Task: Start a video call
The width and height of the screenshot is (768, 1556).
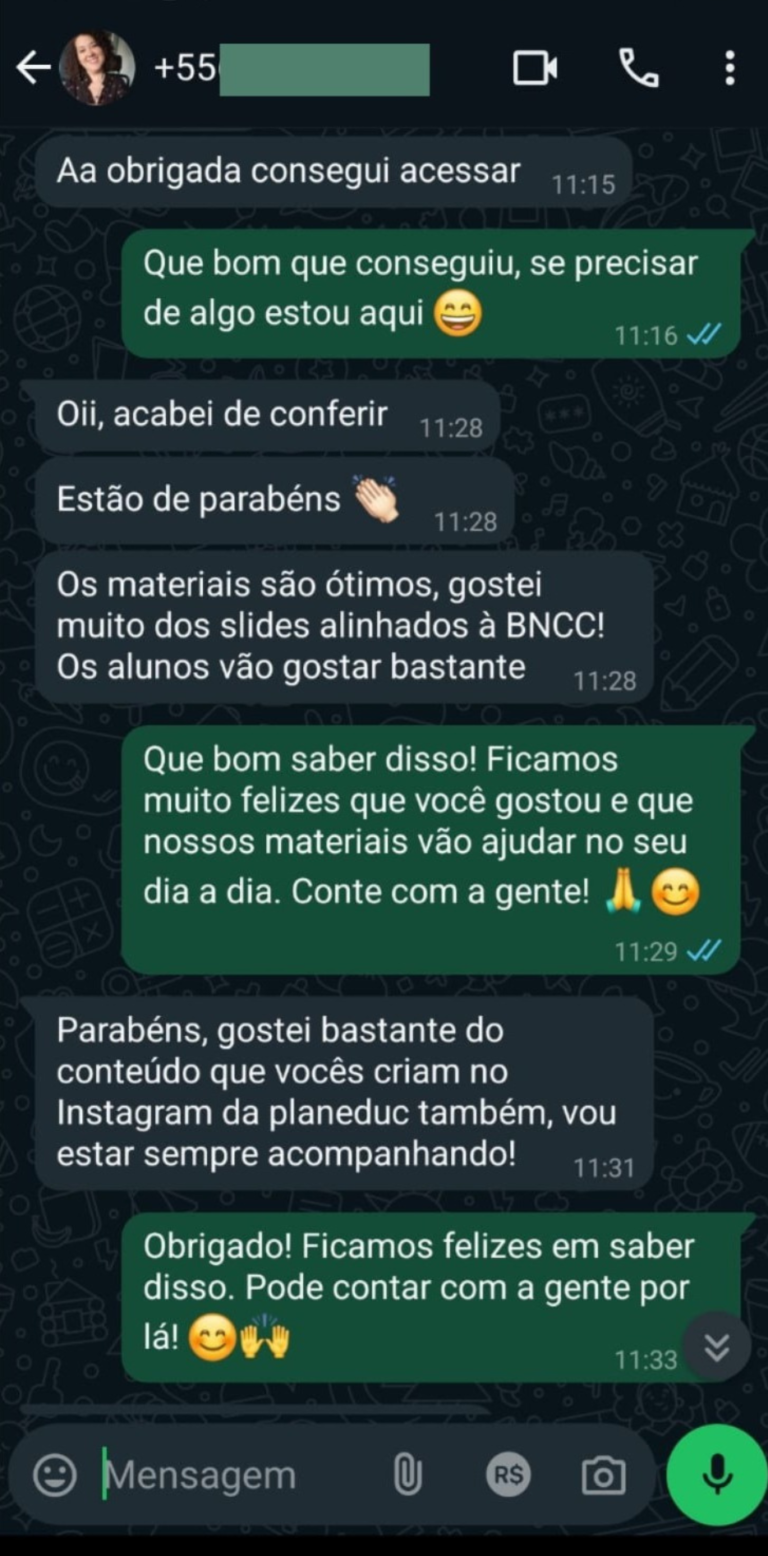Action: 535,68
